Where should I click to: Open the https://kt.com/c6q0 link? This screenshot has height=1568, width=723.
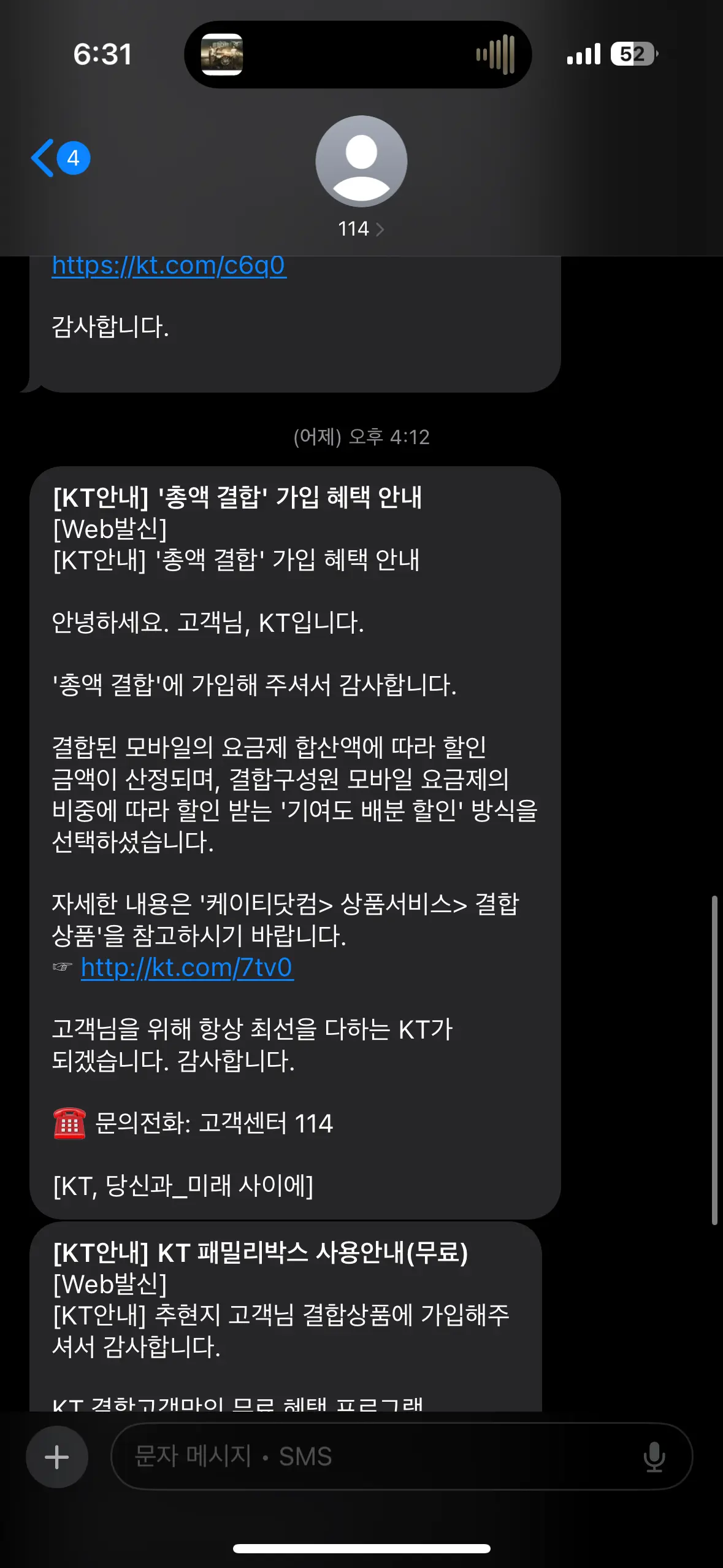coord(169,266)
